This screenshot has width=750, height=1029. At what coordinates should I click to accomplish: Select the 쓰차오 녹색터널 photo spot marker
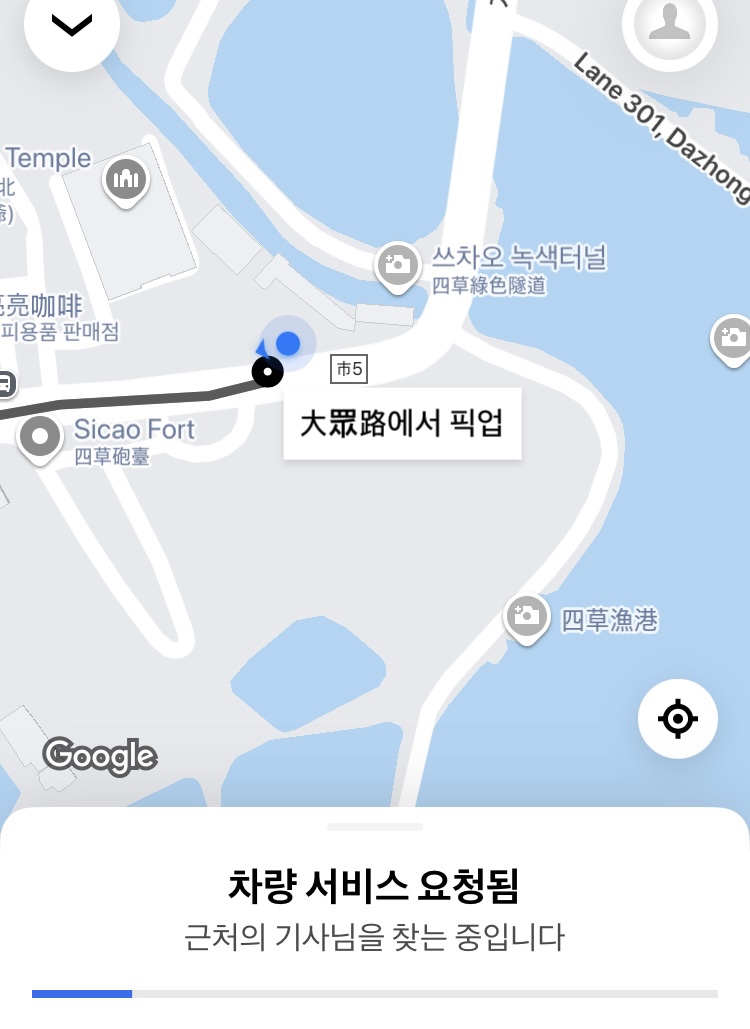pos(397,265)
